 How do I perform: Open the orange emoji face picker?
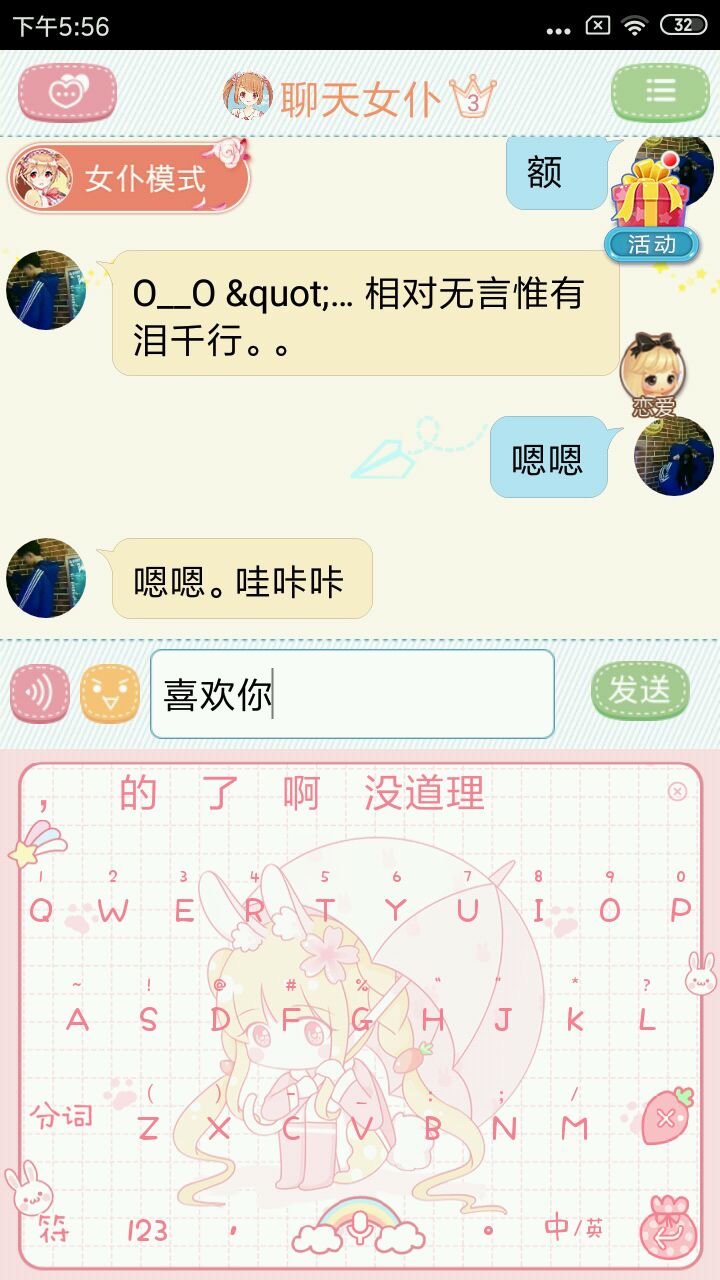pos(110,693)
